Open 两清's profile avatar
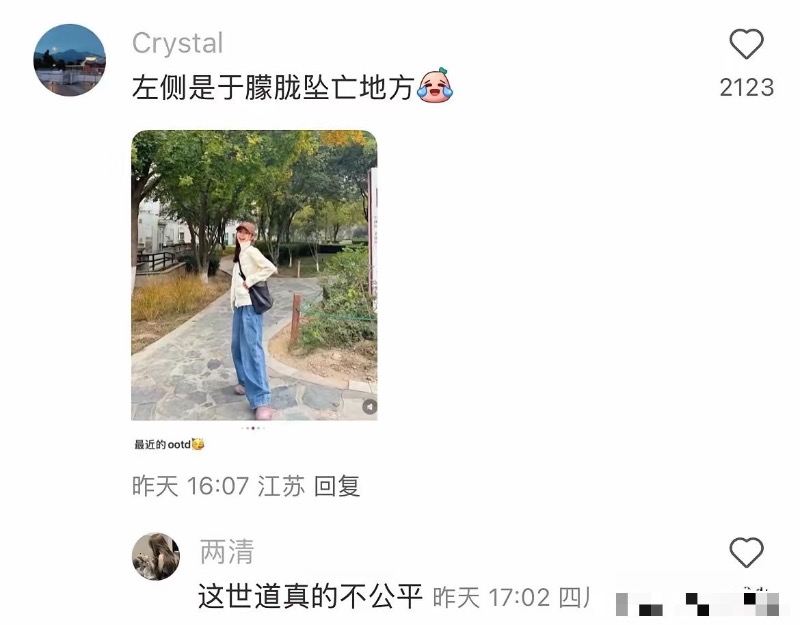The image size is (800, 625). (x=156, y=556)
